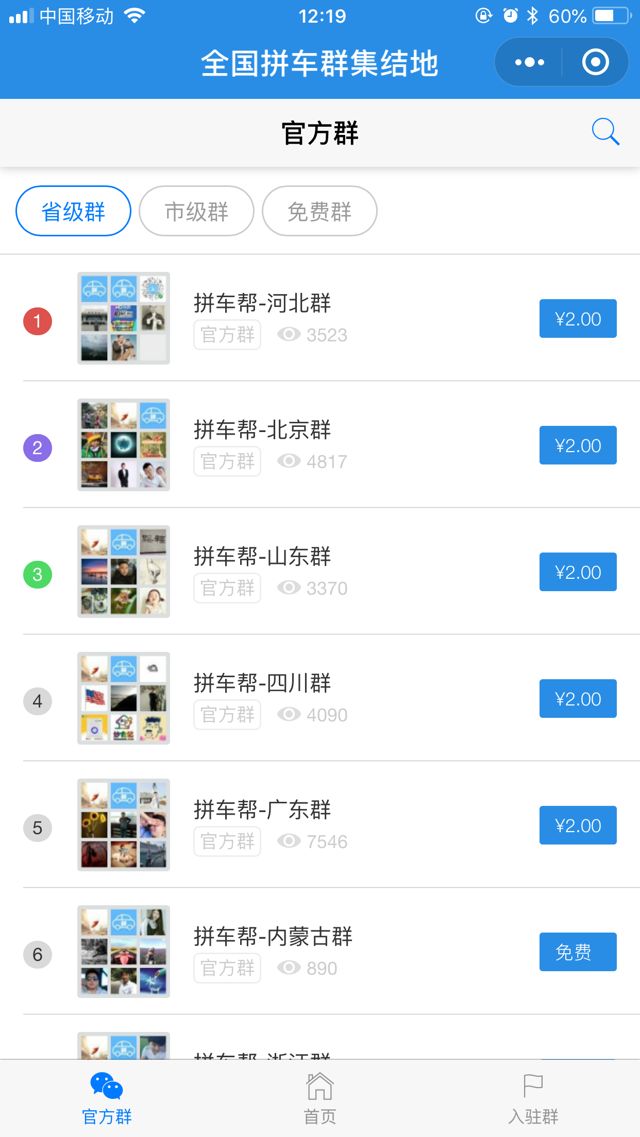The height and width of the screenshot is (1137, 640).
Task: Join 拼车帮-山东群 via its ¥2.00 button
Action: pyautogui.click(x=577, y=572)
